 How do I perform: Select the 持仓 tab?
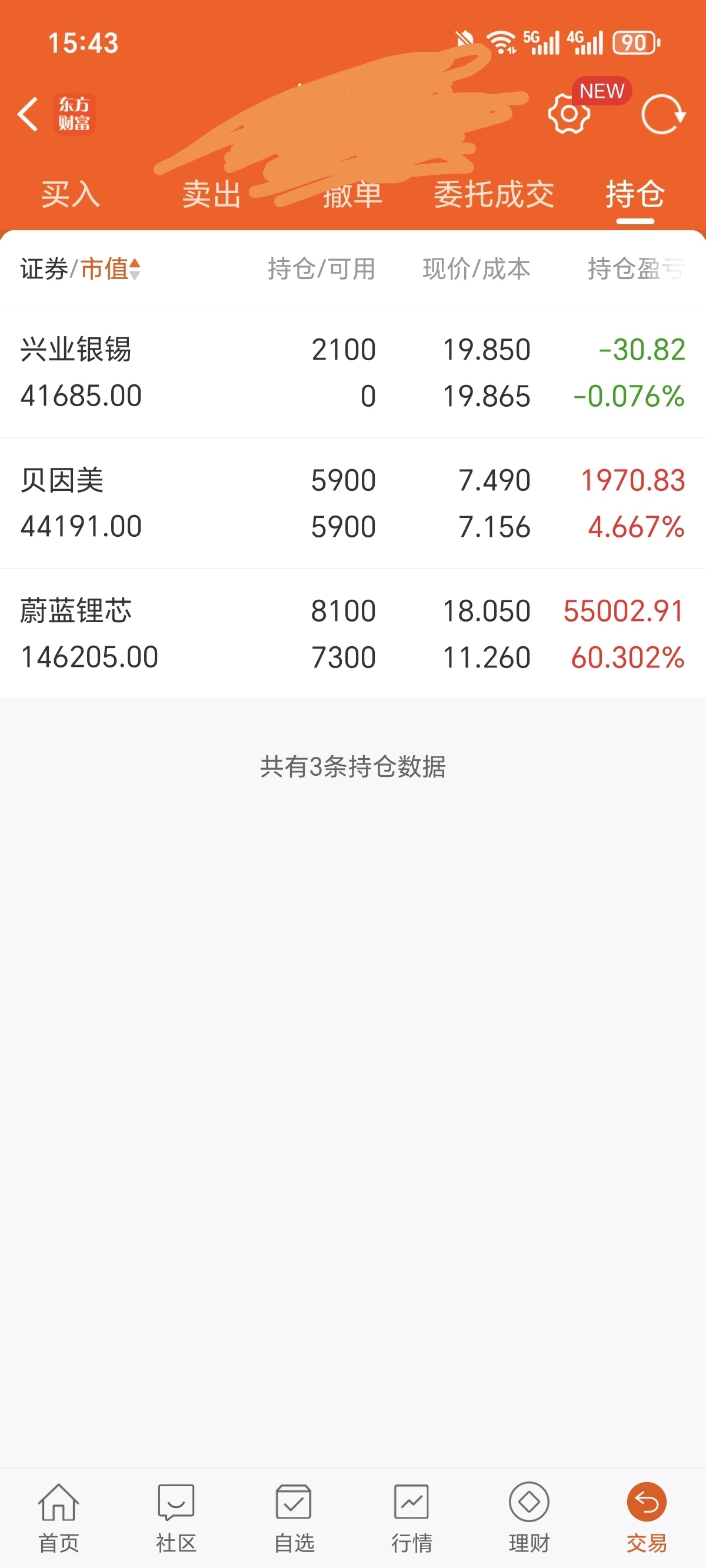(635, 195)
